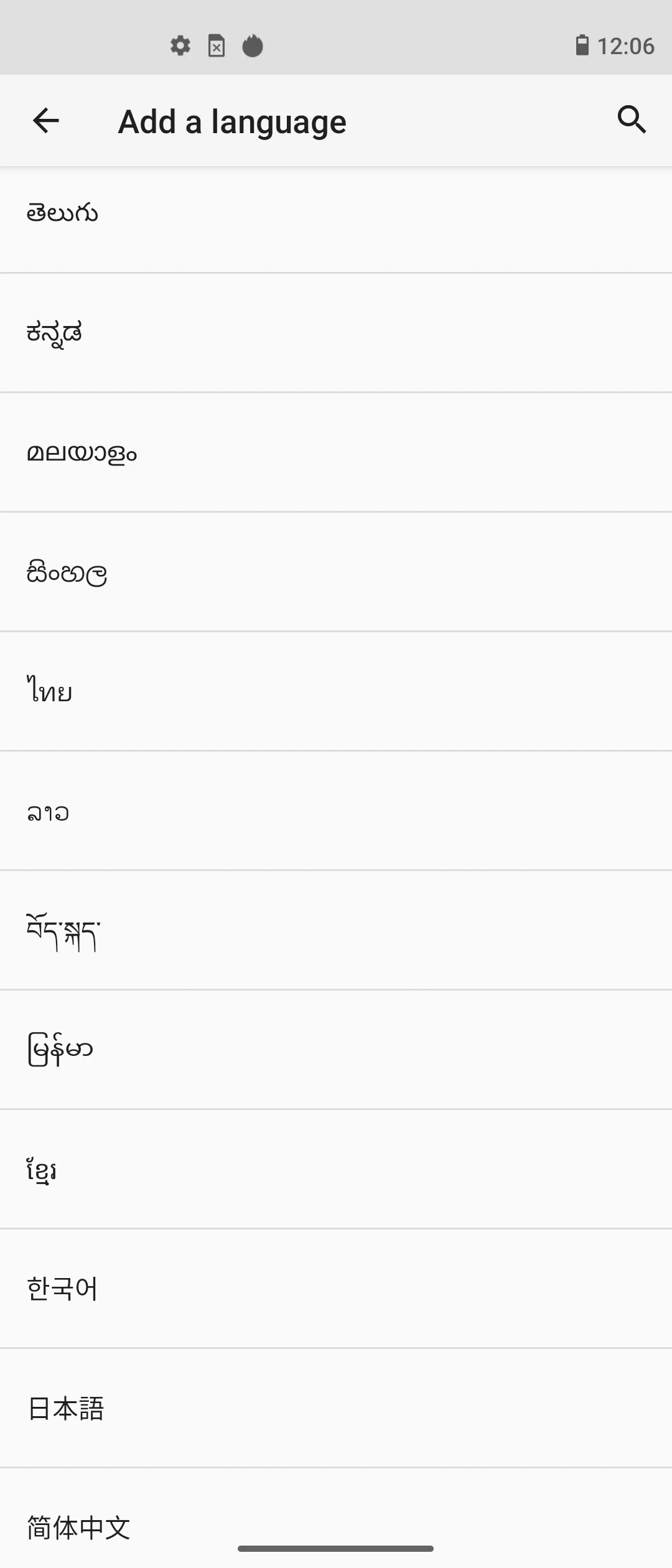Open the language search icon
672x1568 pixels.
632,119
